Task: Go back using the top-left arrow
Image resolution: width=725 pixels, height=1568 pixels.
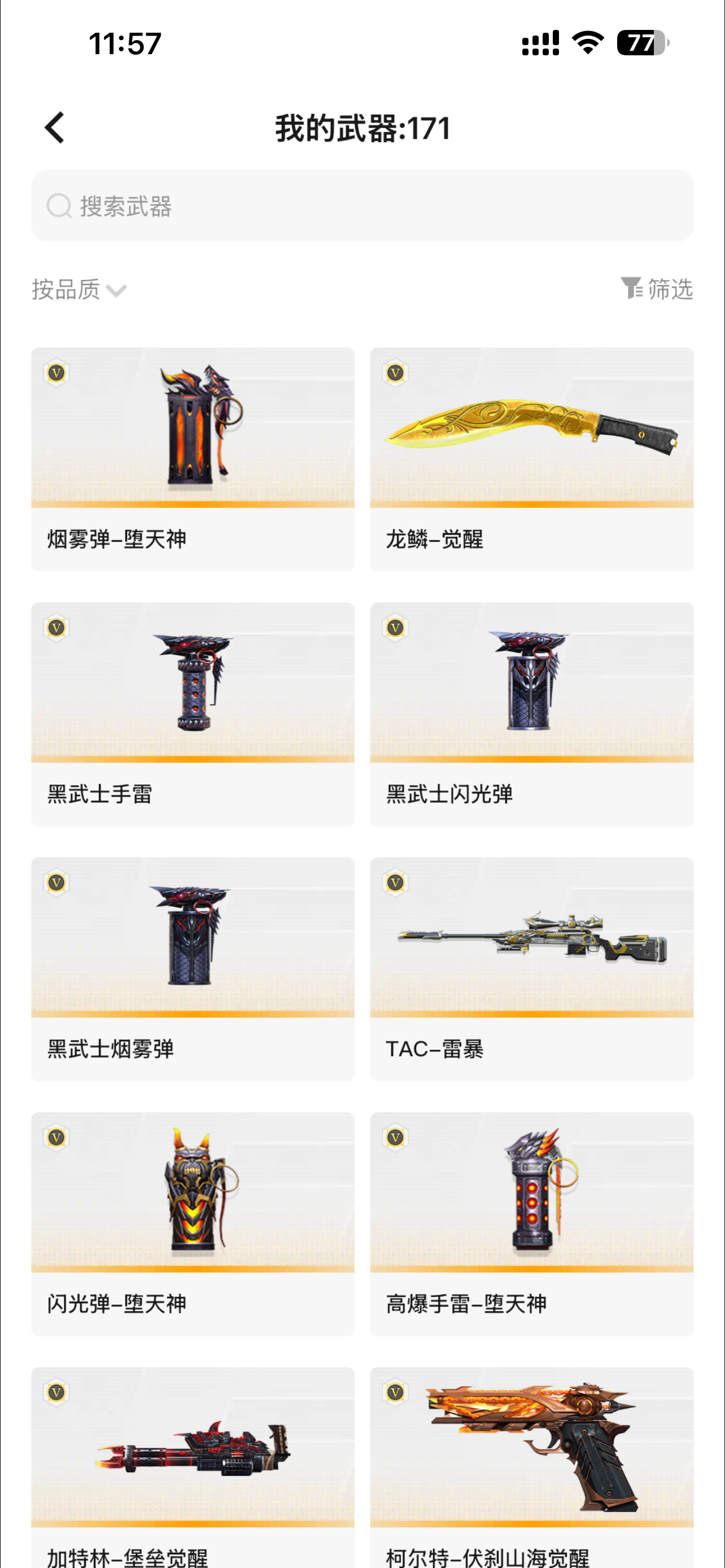Action: tap(55, 128)
